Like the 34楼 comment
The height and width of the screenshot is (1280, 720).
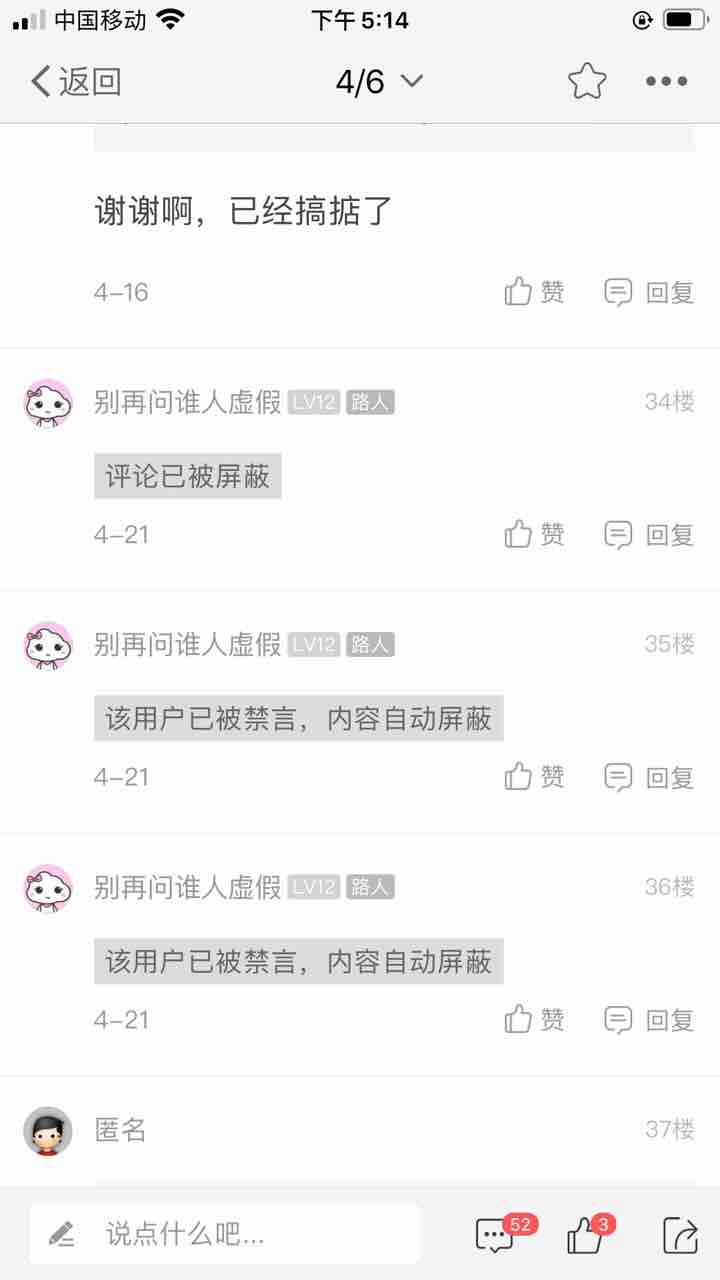[x=535, y=535]
